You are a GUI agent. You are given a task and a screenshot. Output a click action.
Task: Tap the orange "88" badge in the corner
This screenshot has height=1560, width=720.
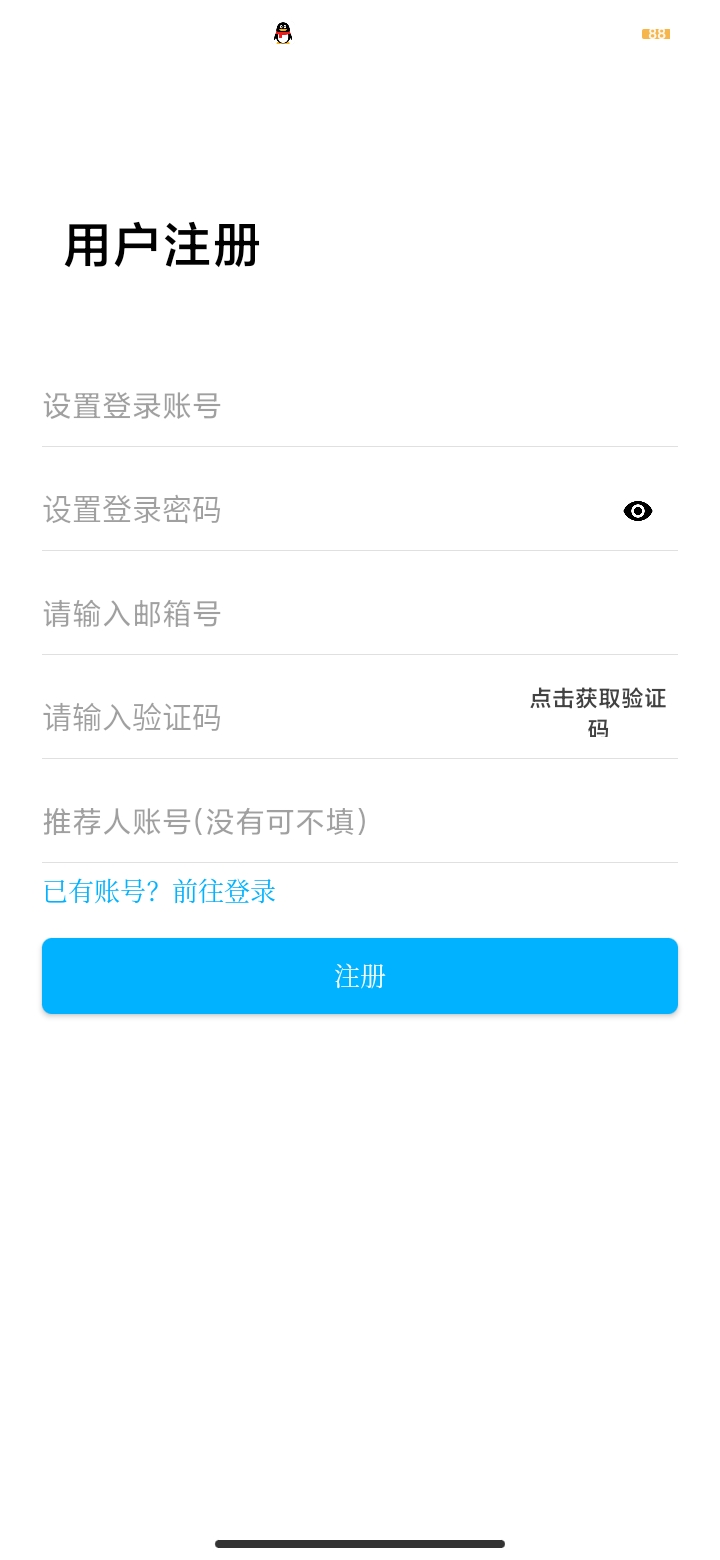(x=655, y=34)
